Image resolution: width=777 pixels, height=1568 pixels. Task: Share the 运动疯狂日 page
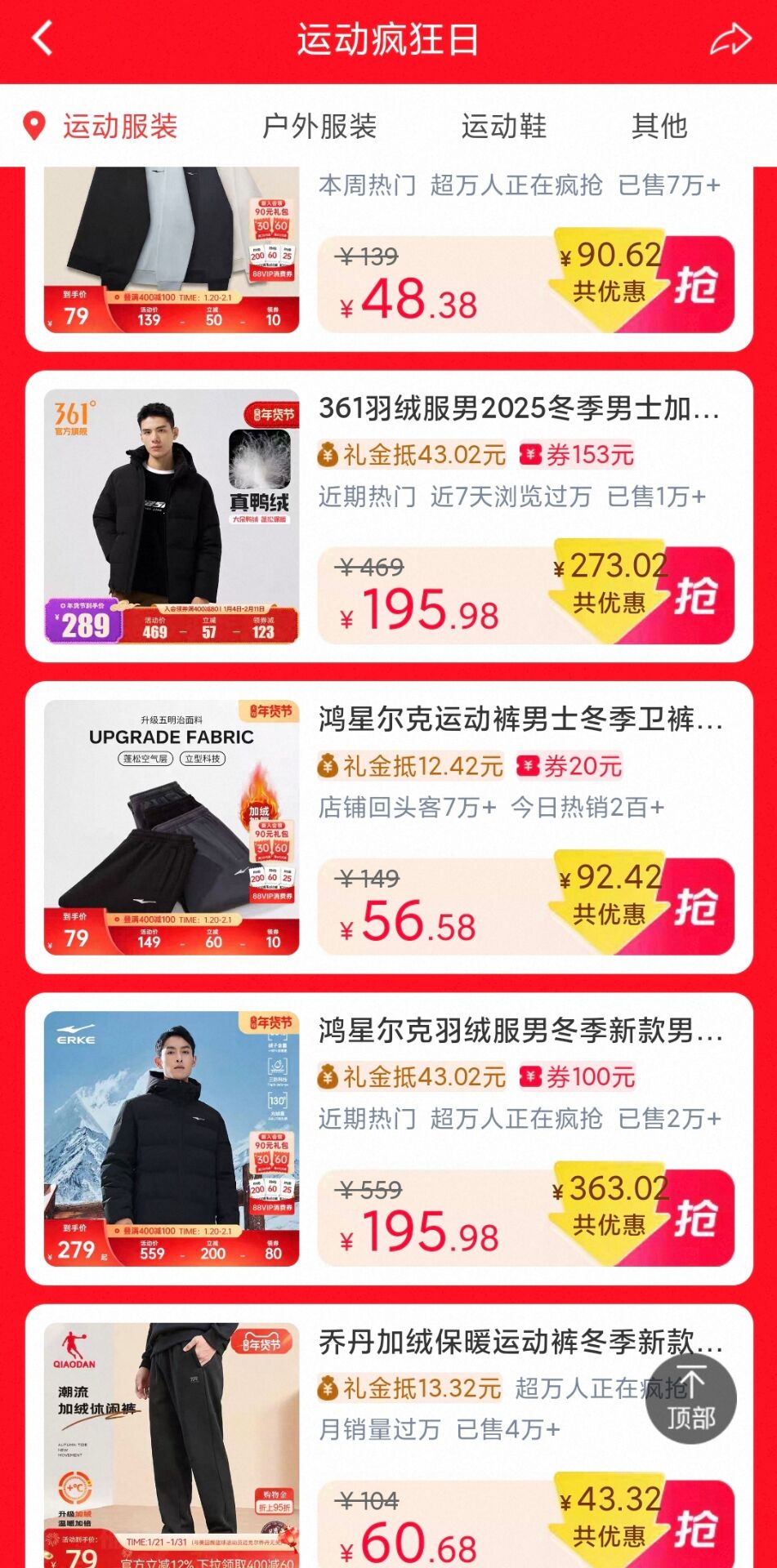point(729,39)
